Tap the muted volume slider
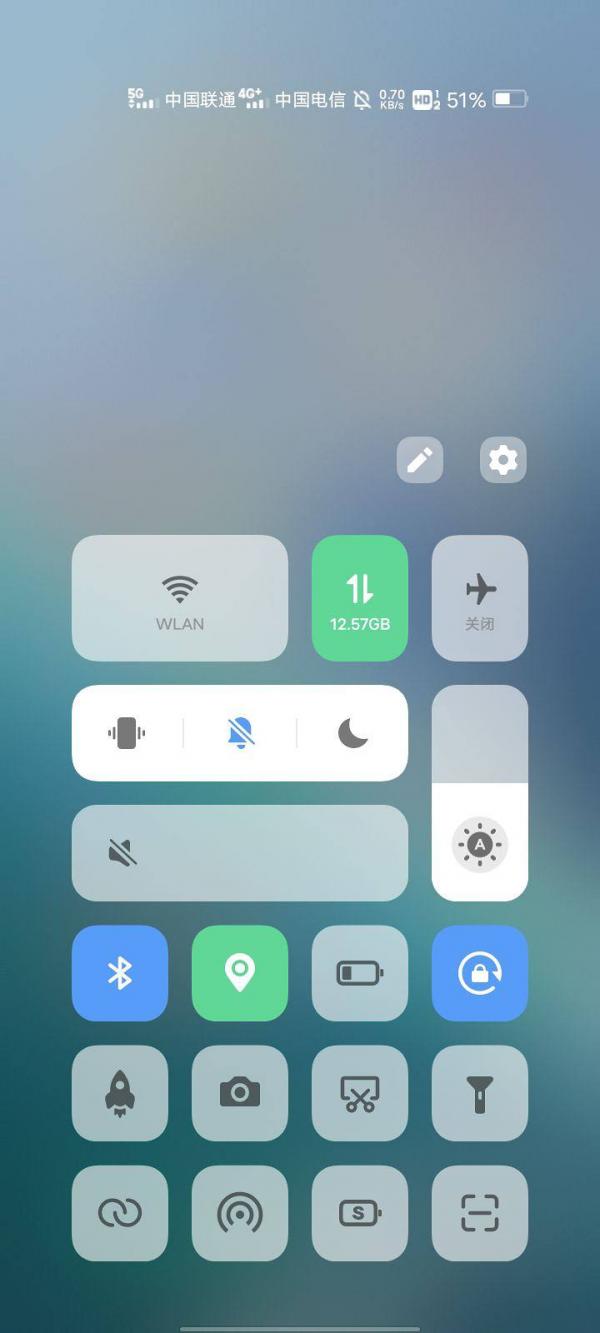Screen dimensions: 600x1333 click(x=240, y=853)
